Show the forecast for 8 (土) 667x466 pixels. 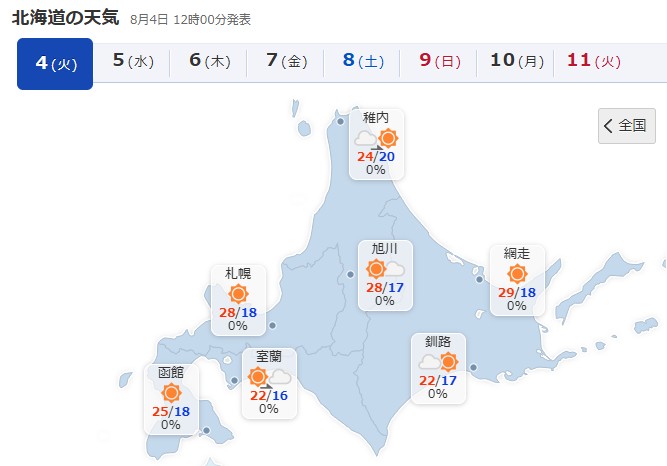coord(362,61)
